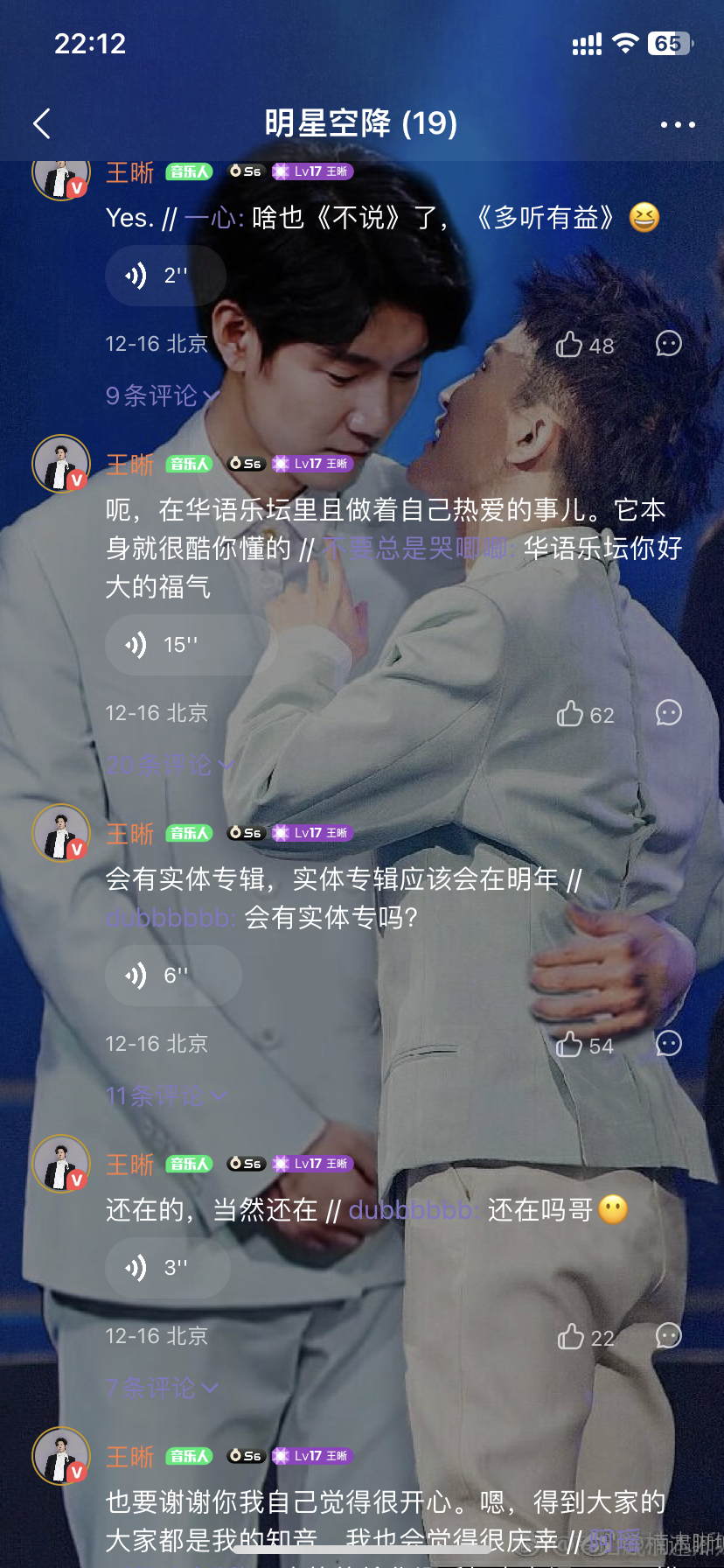Like the 实体专辑 reply with 54 likes
Viewport: 724px width, 1568px height.
570,1045
